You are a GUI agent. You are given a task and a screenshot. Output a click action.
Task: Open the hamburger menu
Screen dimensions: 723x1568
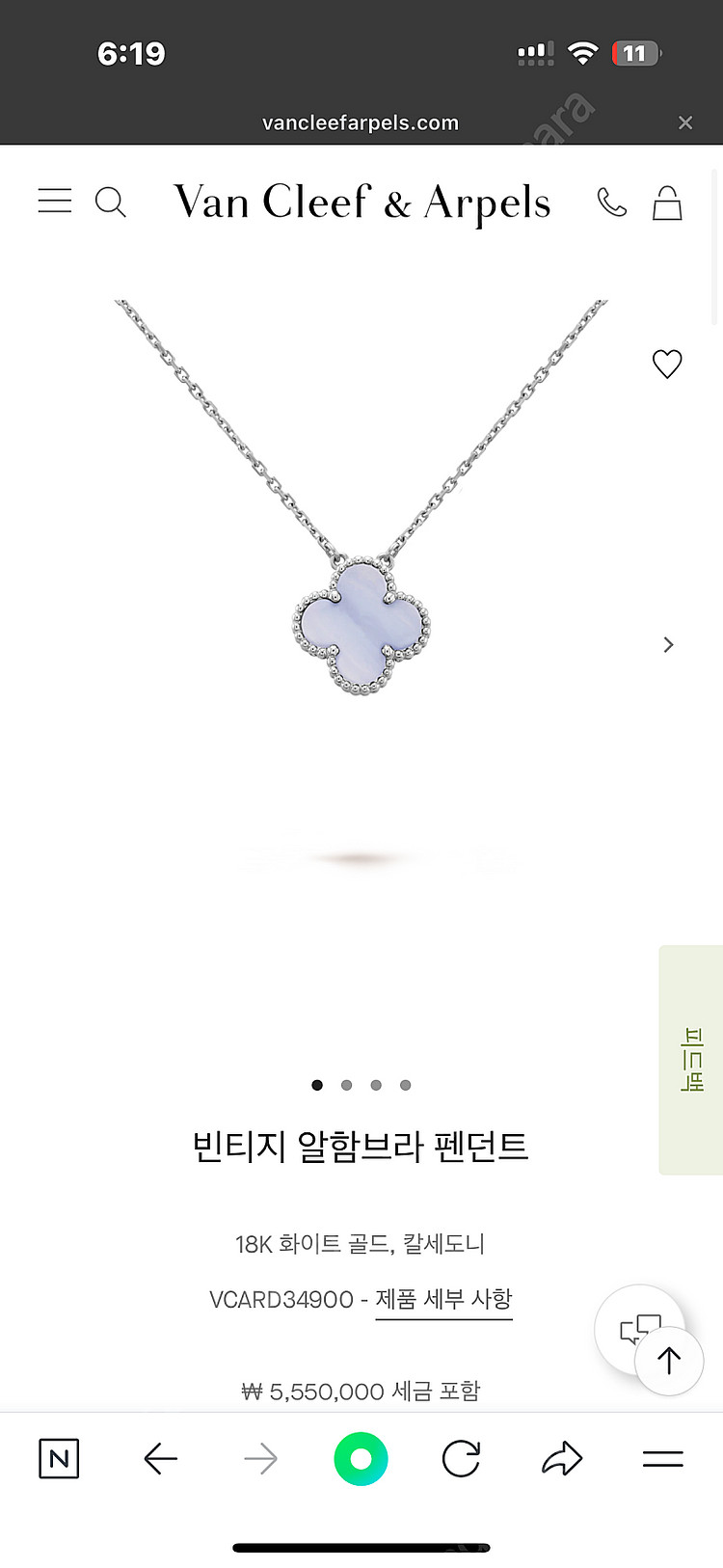tap(55, 201)
